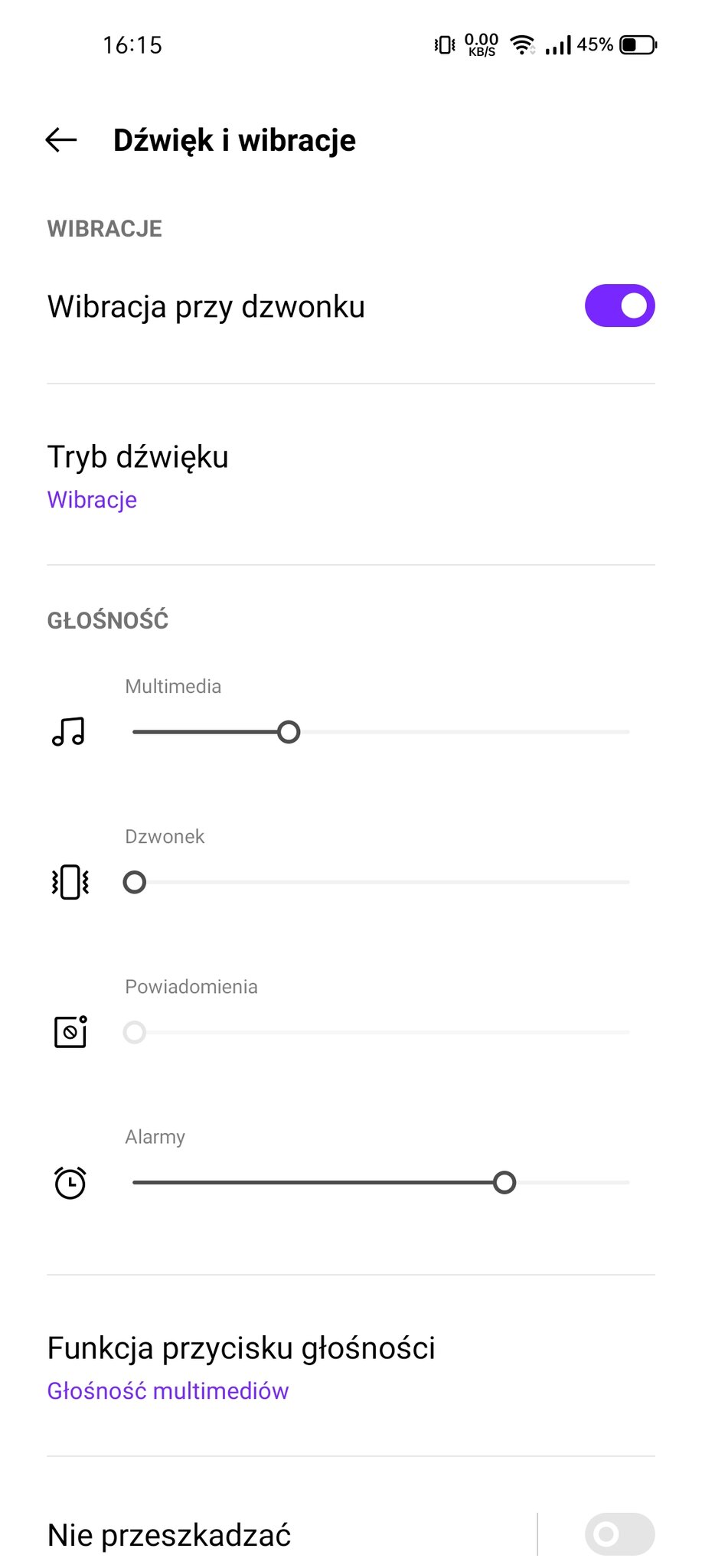Go back using the arrow icon
The width and height of the screenshot is (702, 1568).
pos(61,140)
